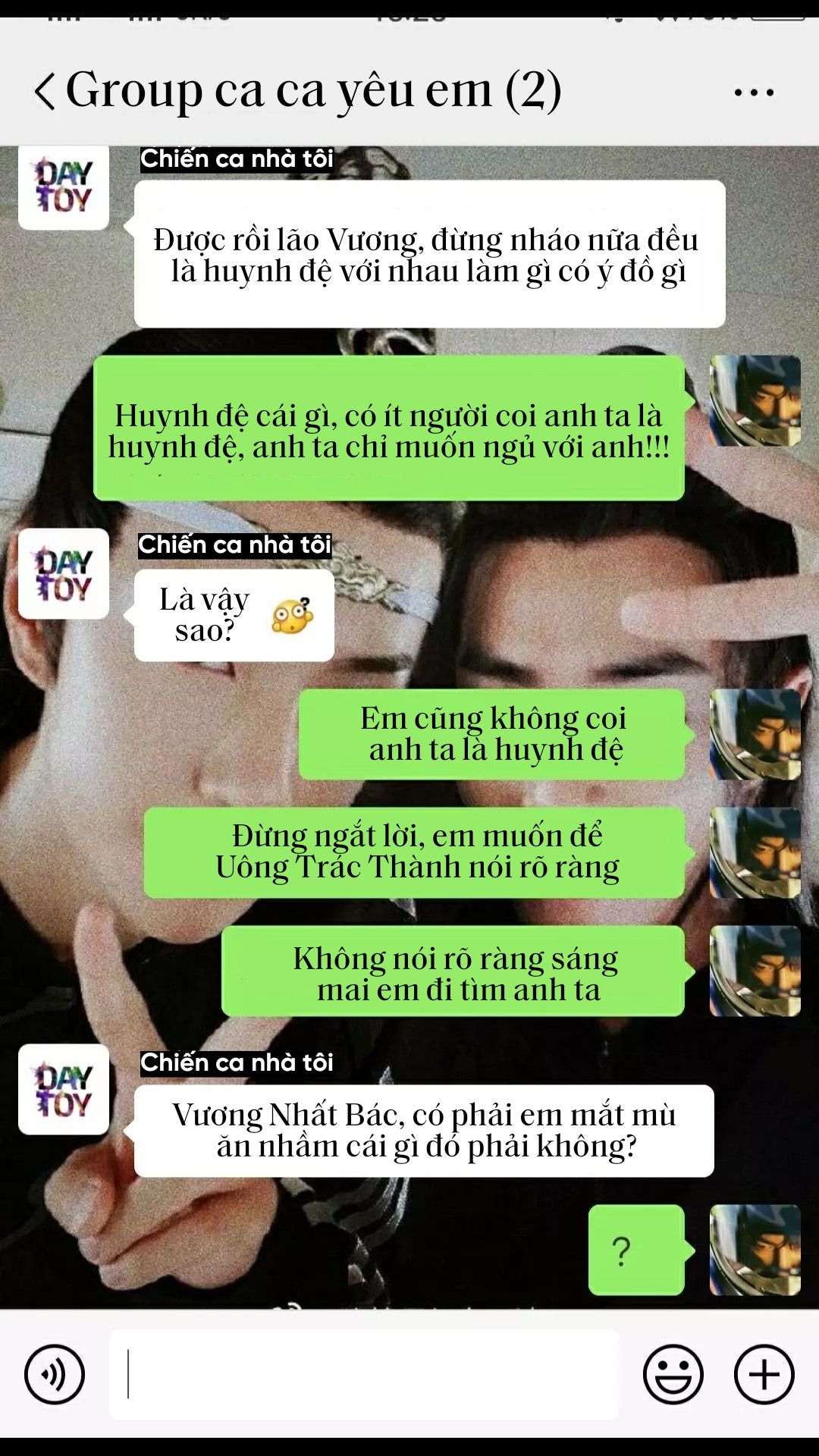Screen dimensions: 819x1456
Task: Open own avatar beside the "?" message
Action: [755, 1250]
